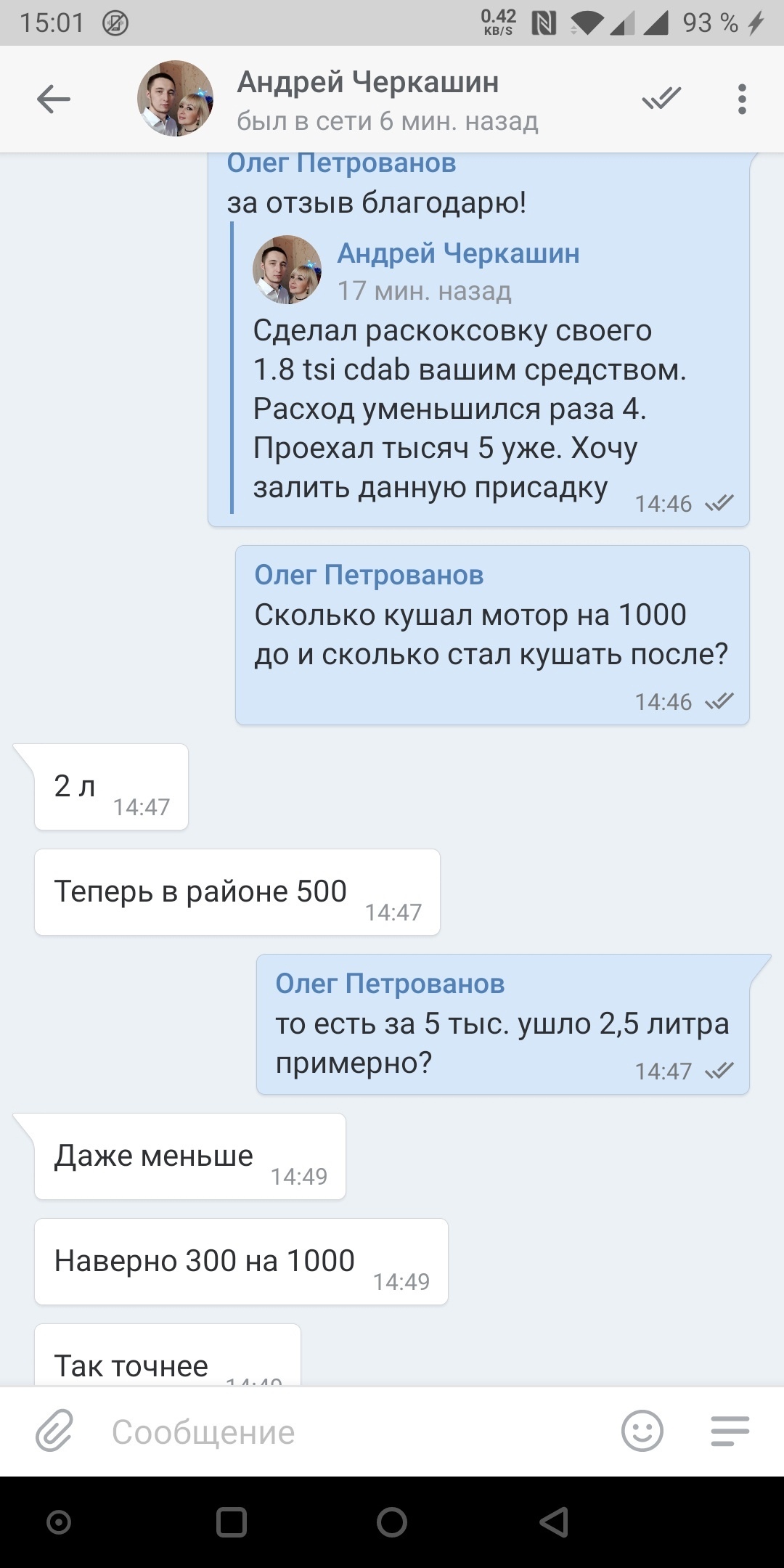Open Андрей Черкашин's profile avatar in header
The width and height of the screenshot is (784, 1568).
tap(175, 99)
